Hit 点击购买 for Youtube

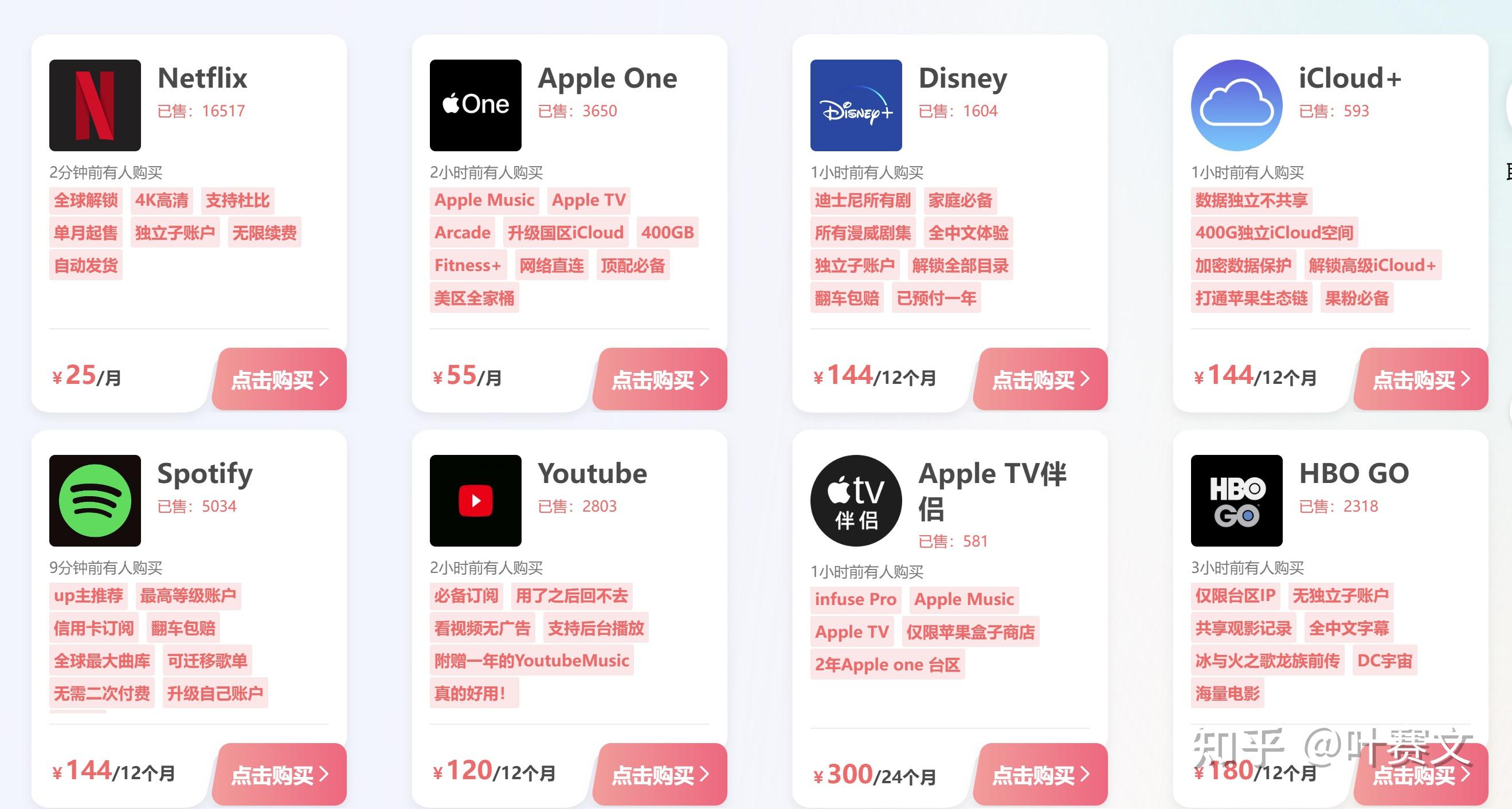(x=660, y=775)
